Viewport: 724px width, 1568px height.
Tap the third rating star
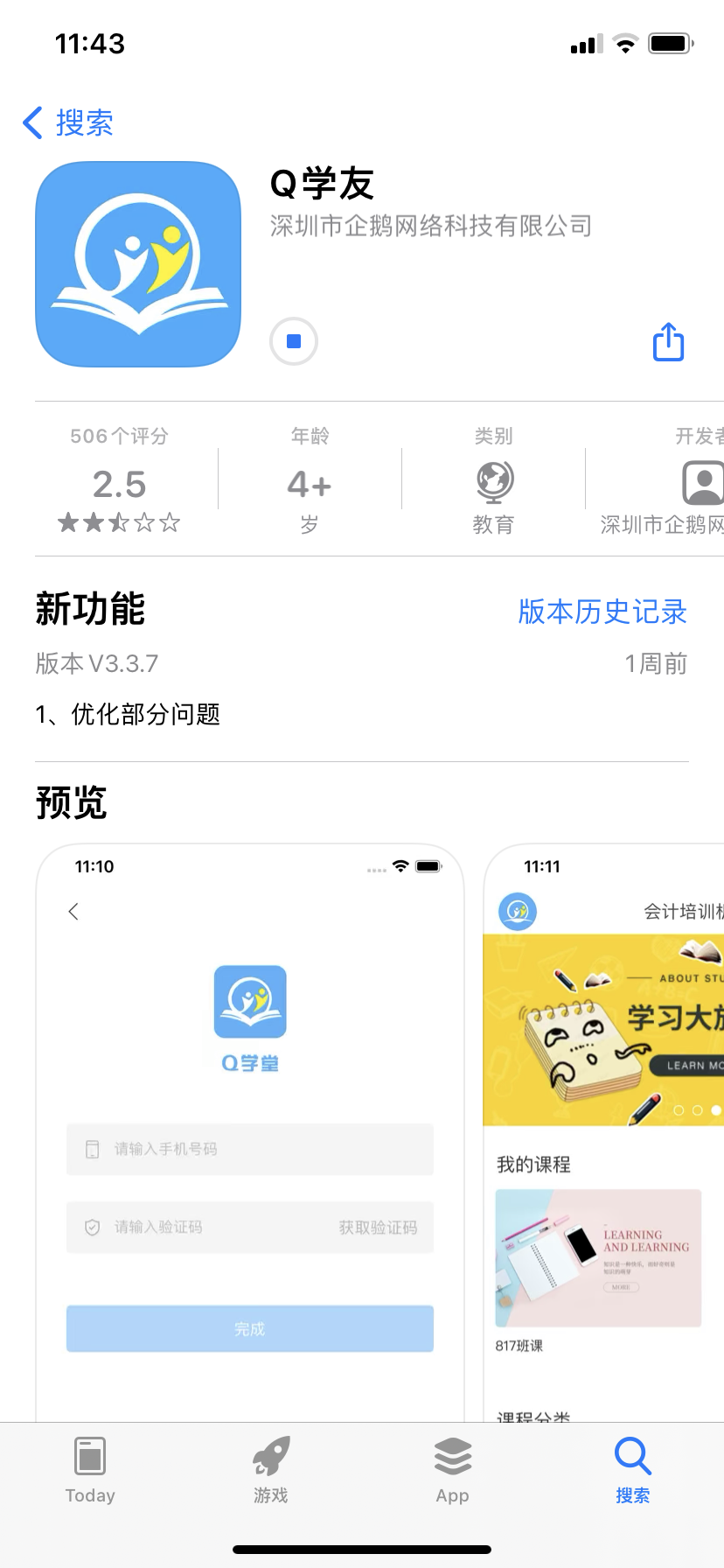pos(118,522)
